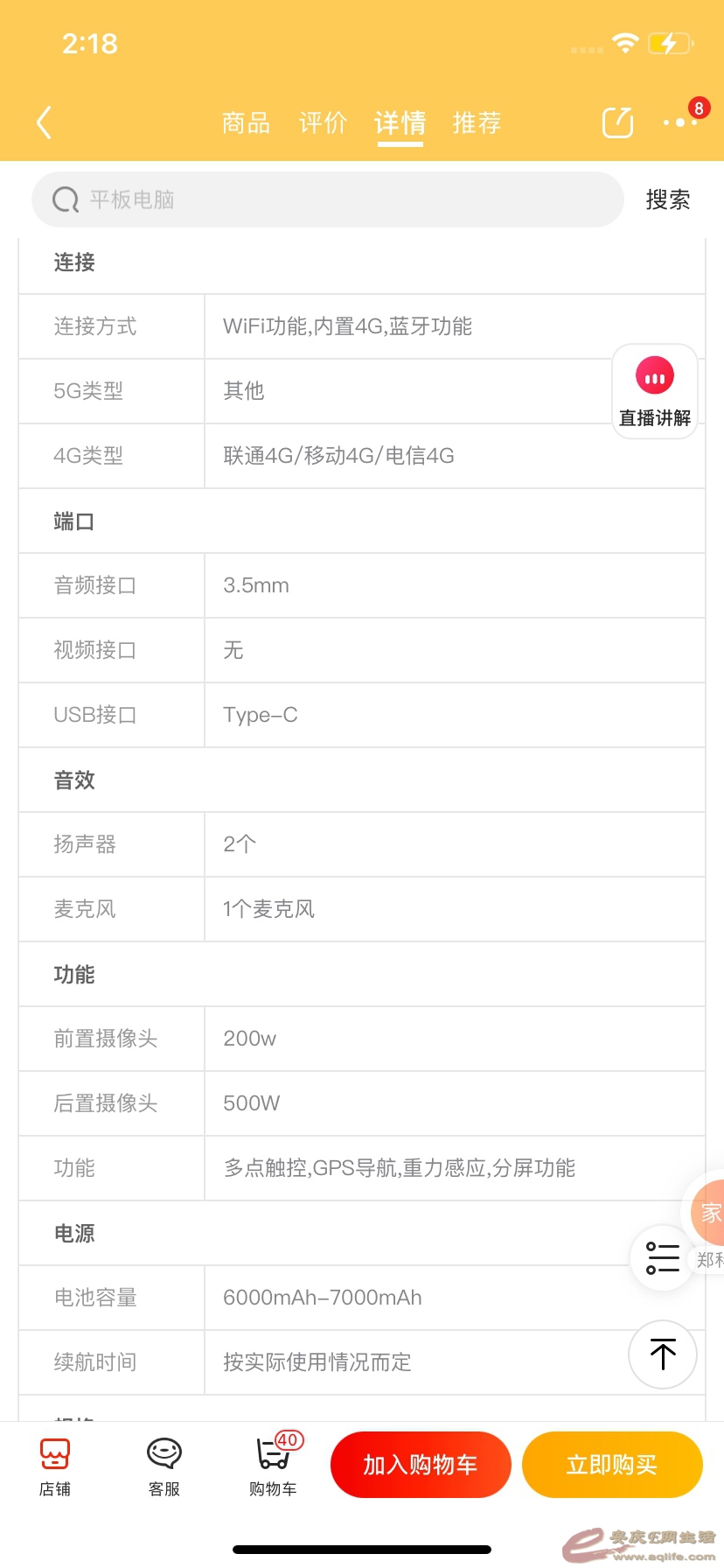Tap the 平板电脑 search field
This screenshot has height=1568, width=724.
click(x=328, y=199)
